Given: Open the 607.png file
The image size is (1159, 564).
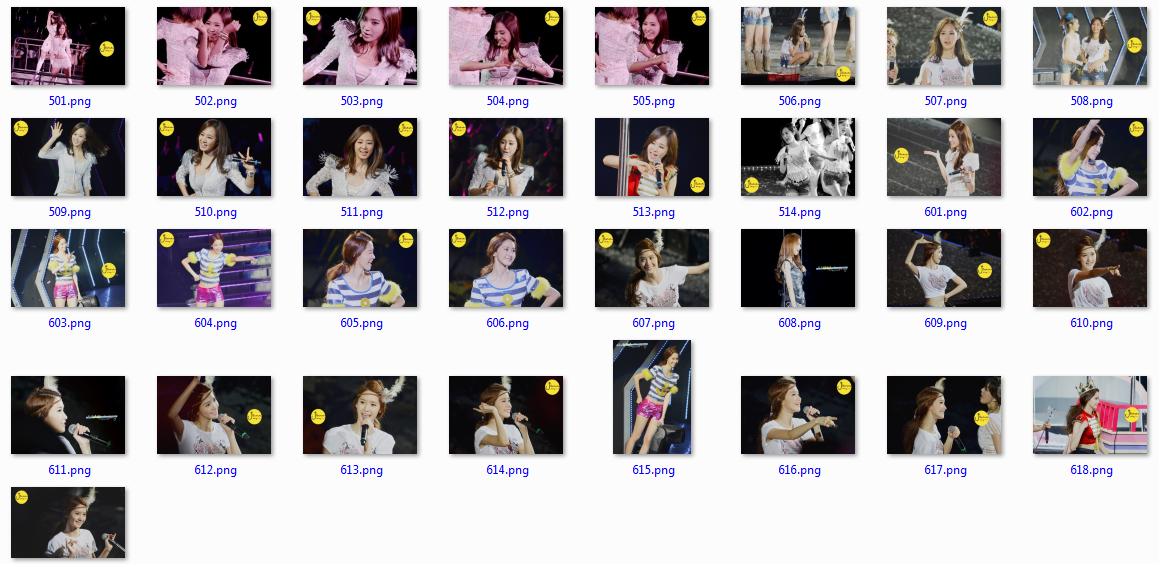Looking at the screenshot, I should [652, 269].
